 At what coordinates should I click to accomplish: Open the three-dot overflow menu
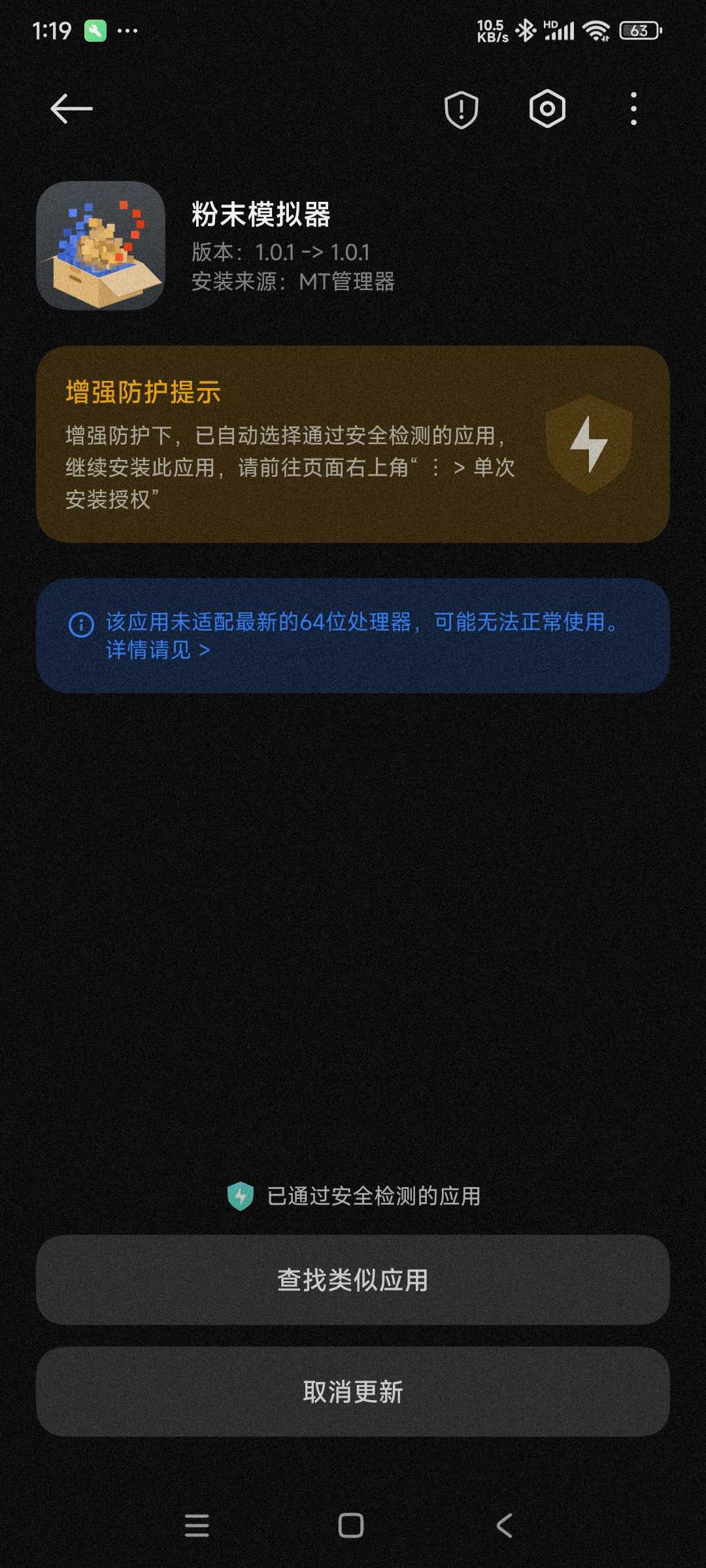[x=633, y=108]
